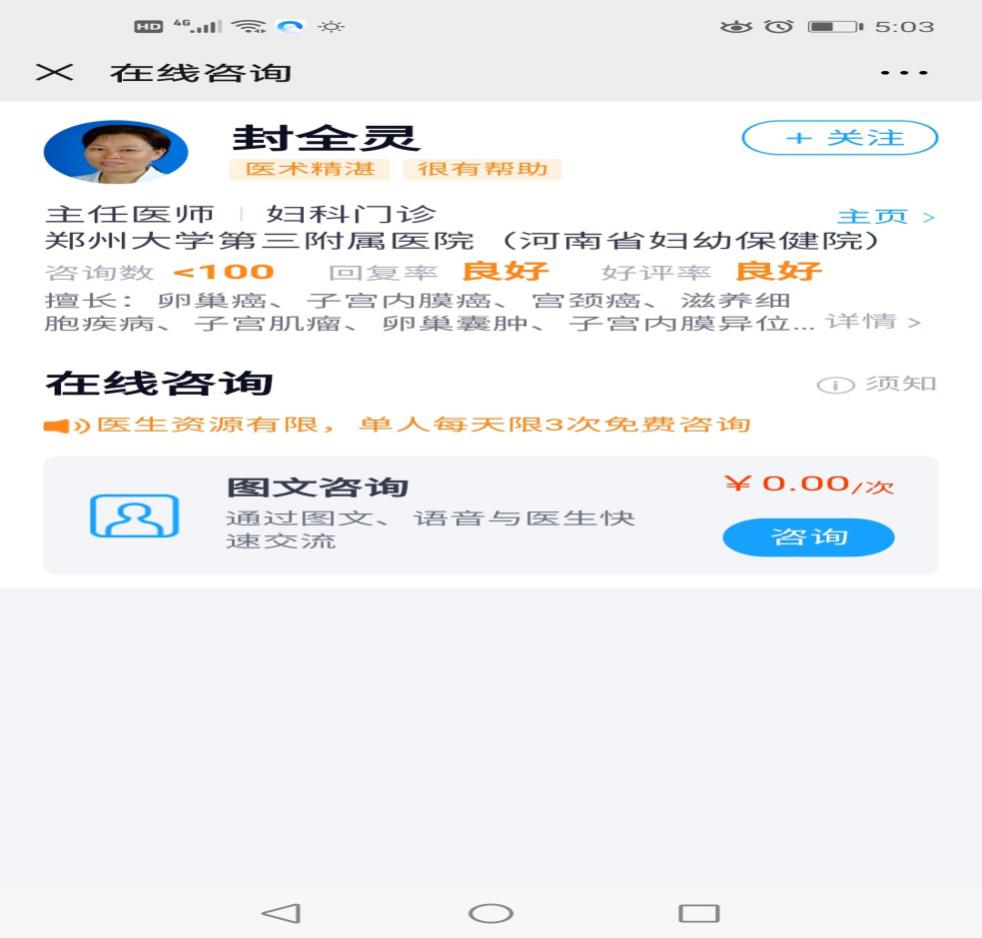Open the three-dot overflow menu
Image resolution: width=982 pixels, height=938 pixels.
(904, 73)
